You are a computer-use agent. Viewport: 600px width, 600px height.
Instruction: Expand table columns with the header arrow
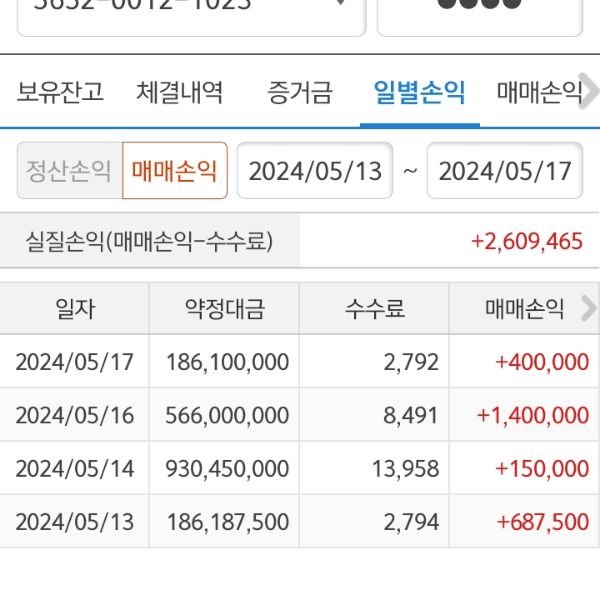coord(588,309)
